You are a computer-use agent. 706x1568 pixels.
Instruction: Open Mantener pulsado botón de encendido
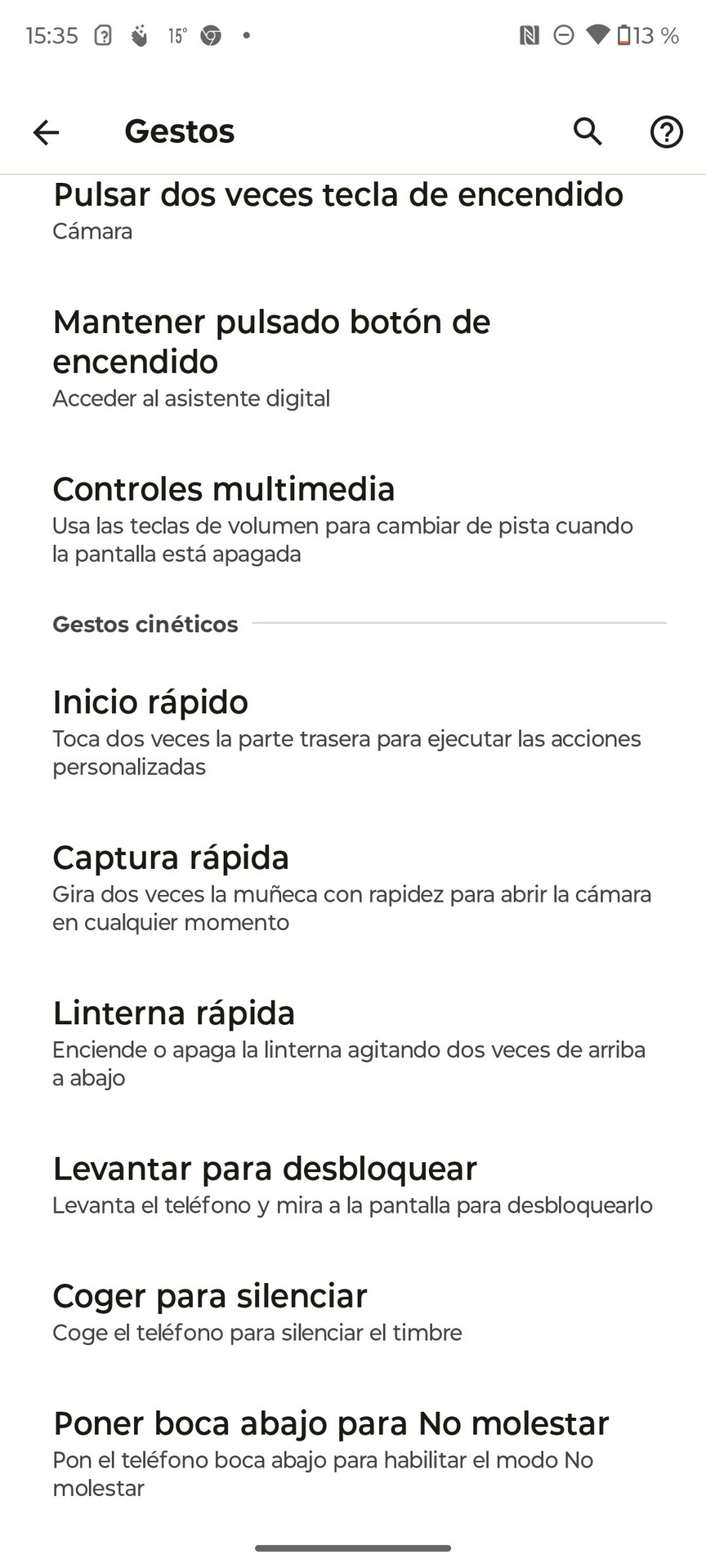coord(353,359)
